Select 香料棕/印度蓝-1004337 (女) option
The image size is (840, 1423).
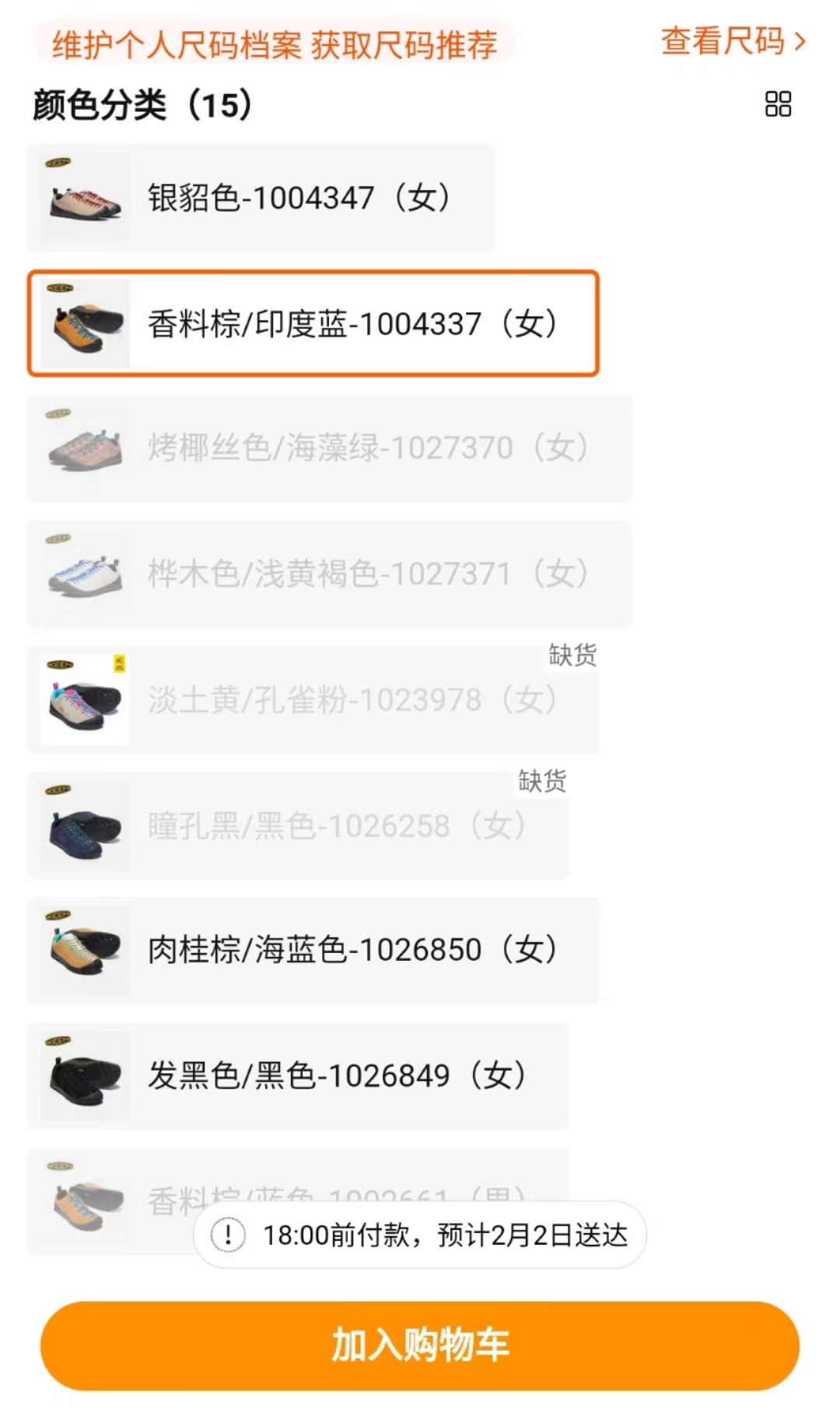point(313,324)
